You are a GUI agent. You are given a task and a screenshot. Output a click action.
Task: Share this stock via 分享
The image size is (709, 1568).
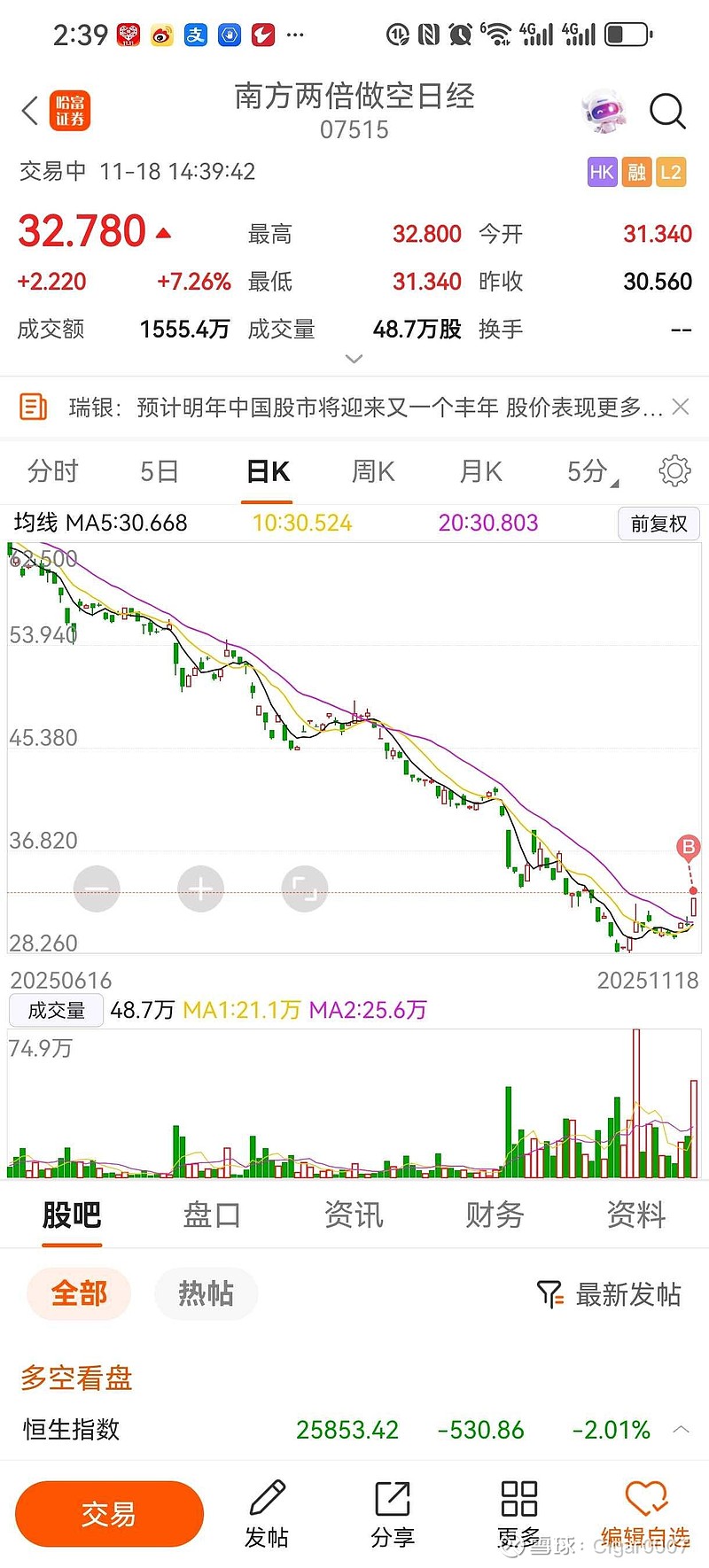[392, 1514]
